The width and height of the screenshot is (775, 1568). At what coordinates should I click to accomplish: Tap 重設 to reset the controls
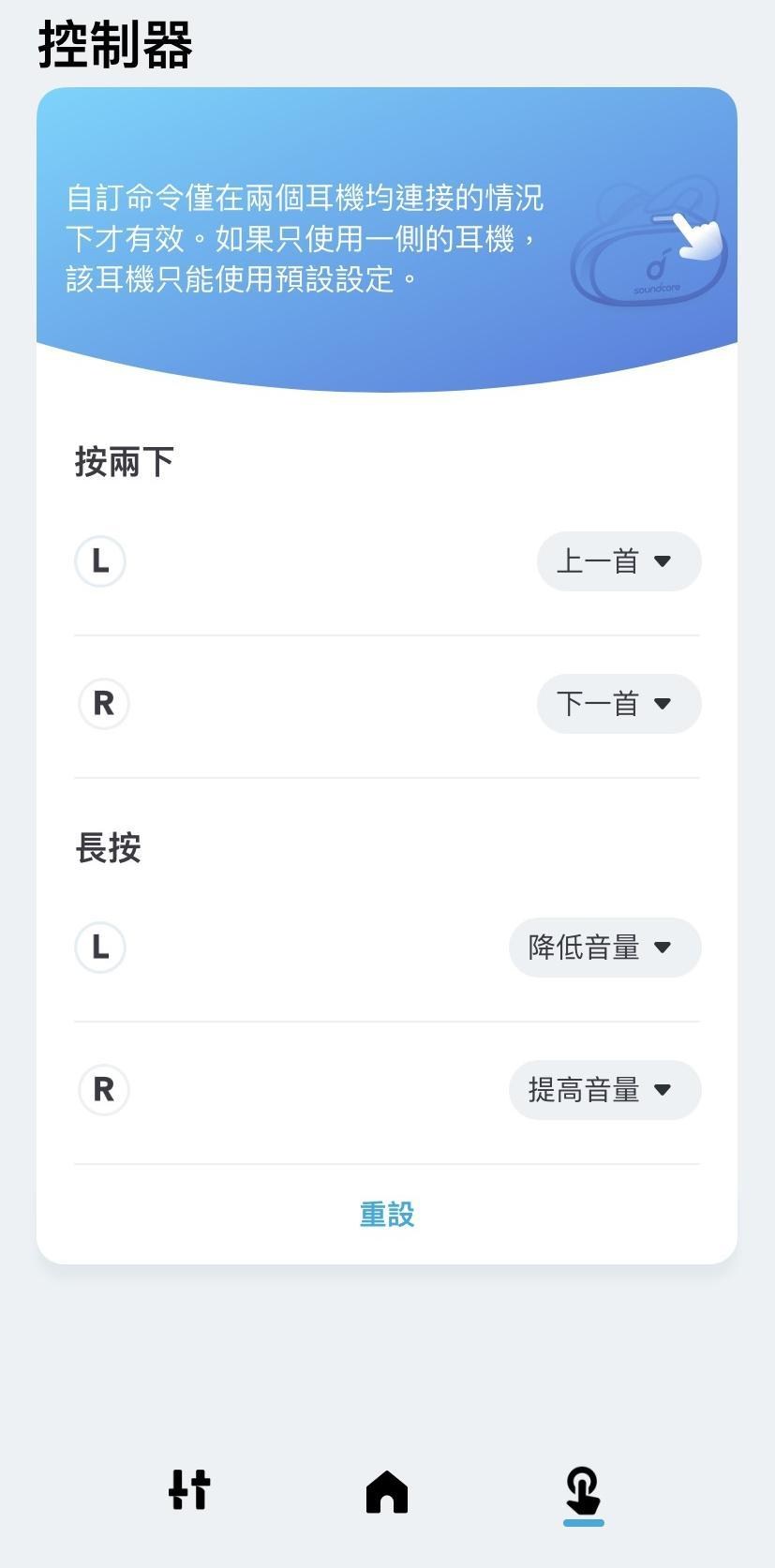click(387, 1215)
